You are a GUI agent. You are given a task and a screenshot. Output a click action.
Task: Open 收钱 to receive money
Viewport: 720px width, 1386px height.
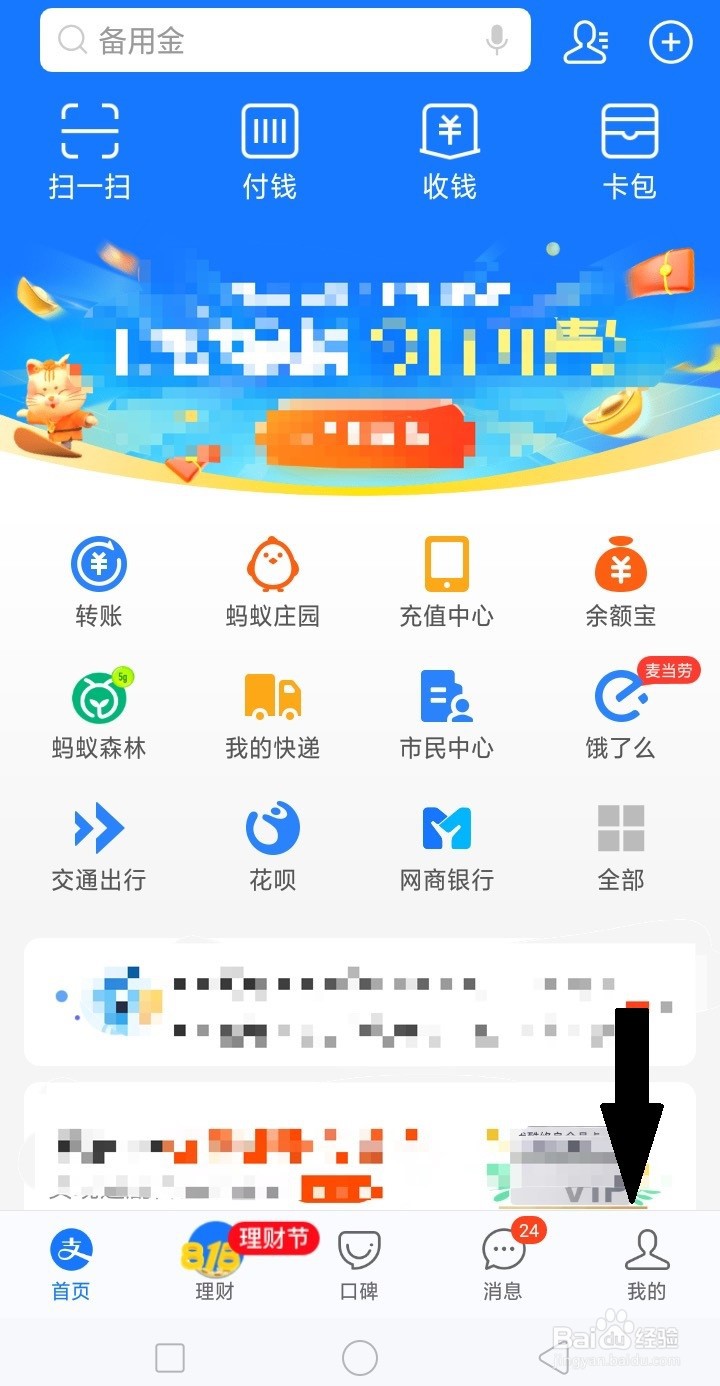[447, 148]
